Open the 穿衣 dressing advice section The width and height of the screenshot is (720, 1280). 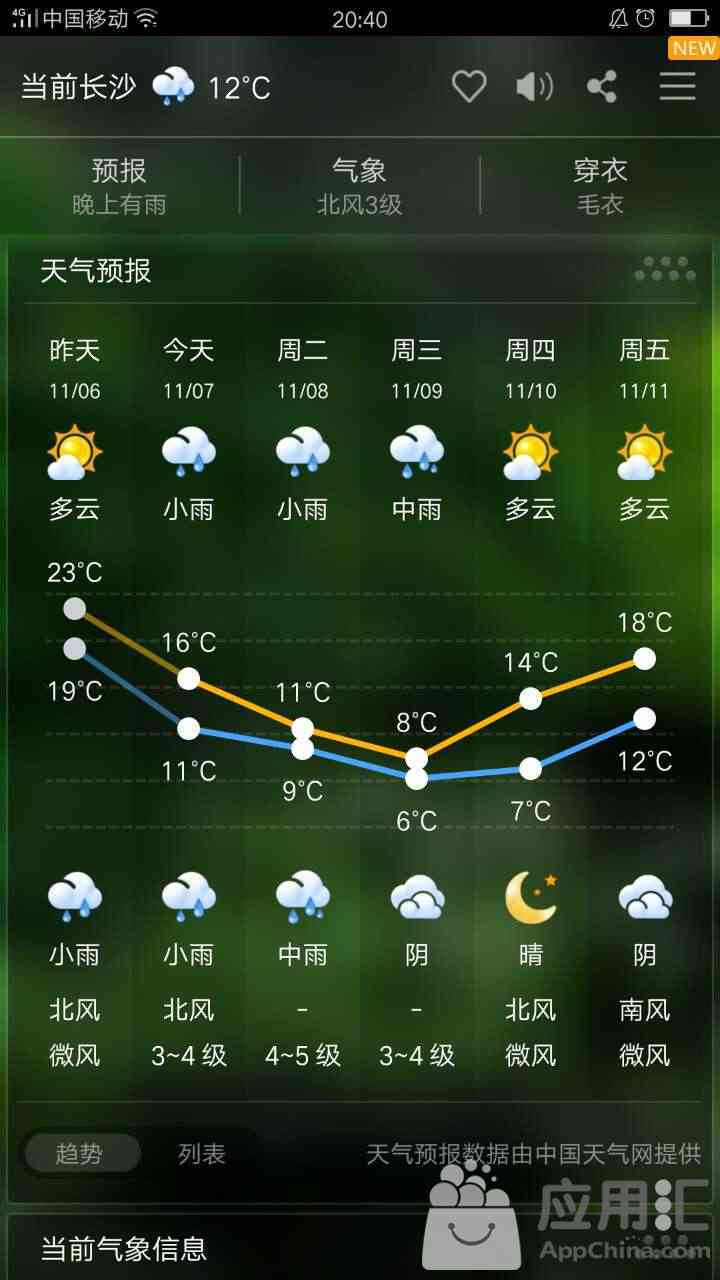click(600, 186)
